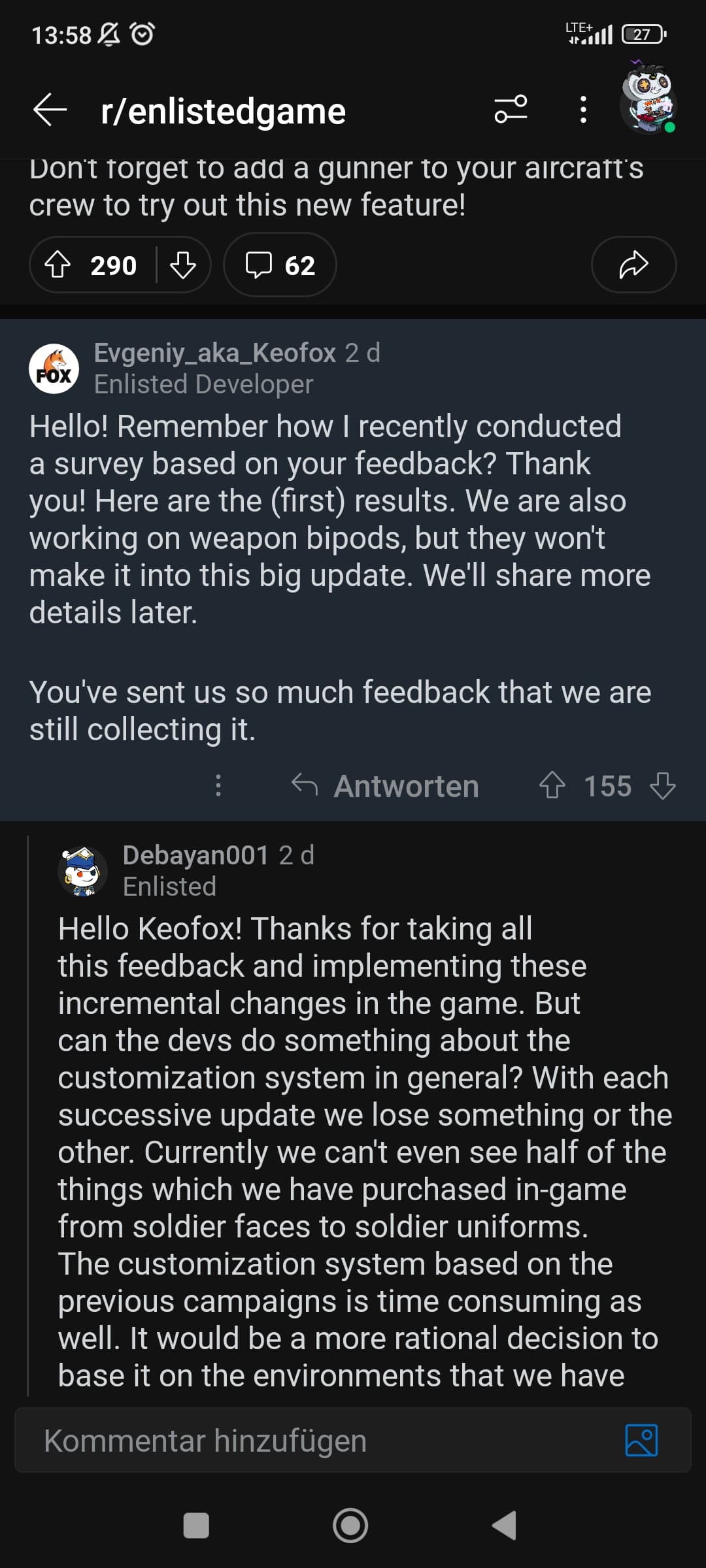Go to the system home screen

coord(350,1526)
